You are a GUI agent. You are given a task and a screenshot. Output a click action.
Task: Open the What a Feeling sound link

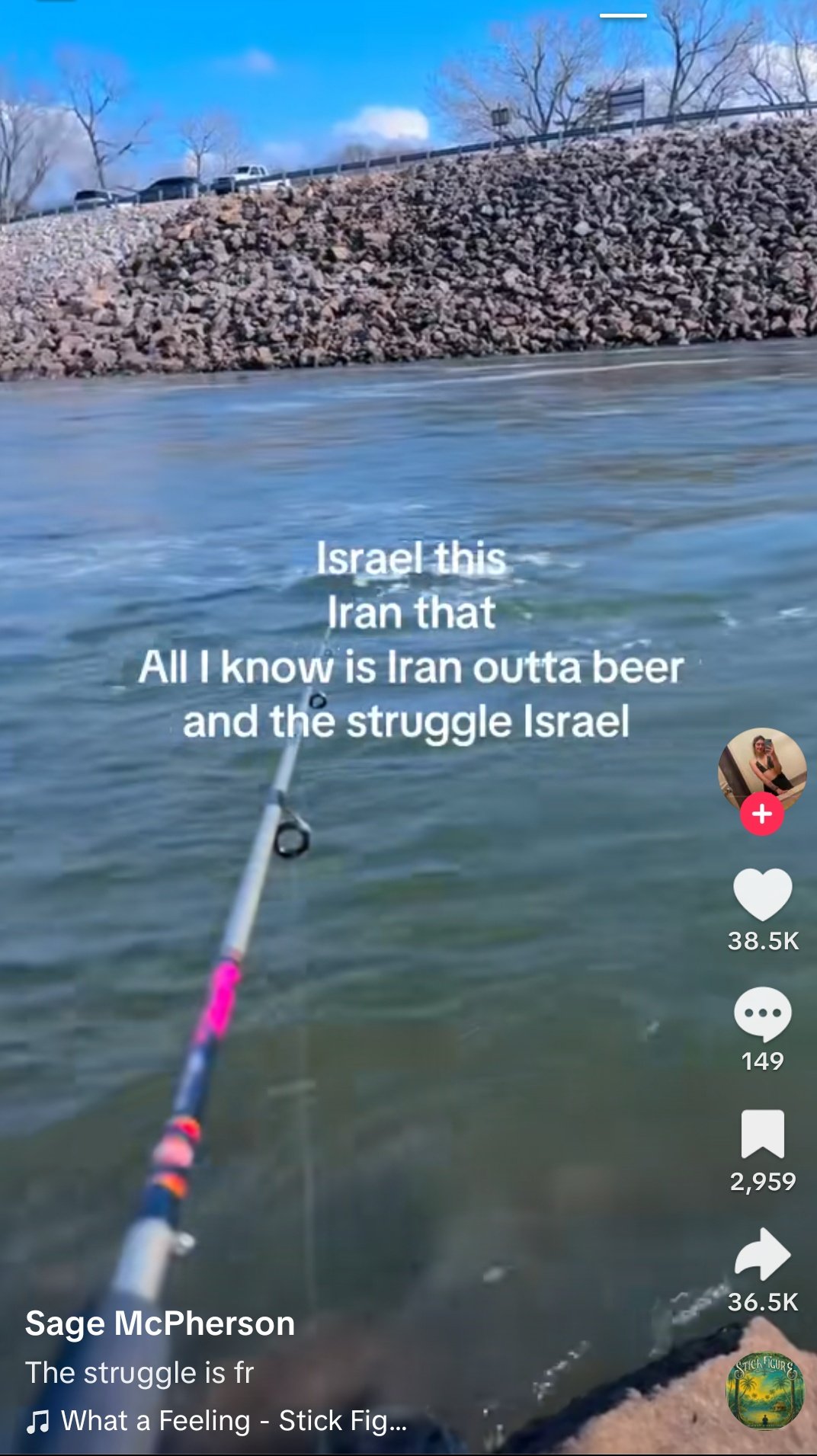[x=217, y=1421]
